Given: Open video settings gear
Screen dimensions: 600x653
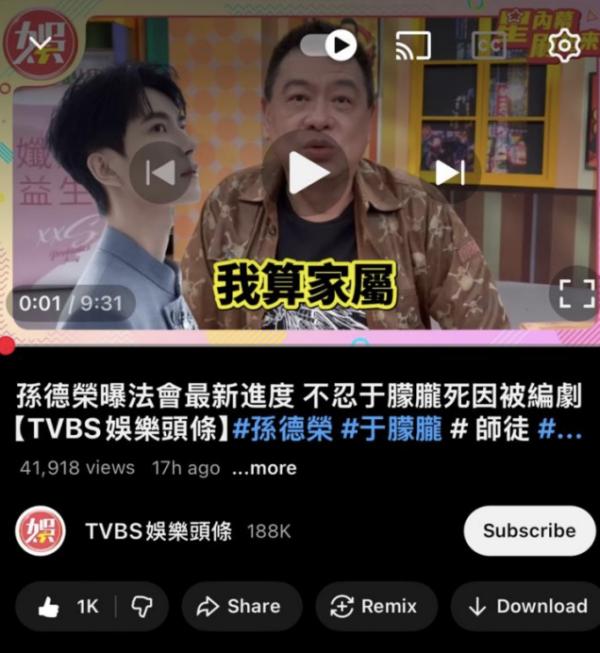Looking at the screenshot, I should 566,45.
